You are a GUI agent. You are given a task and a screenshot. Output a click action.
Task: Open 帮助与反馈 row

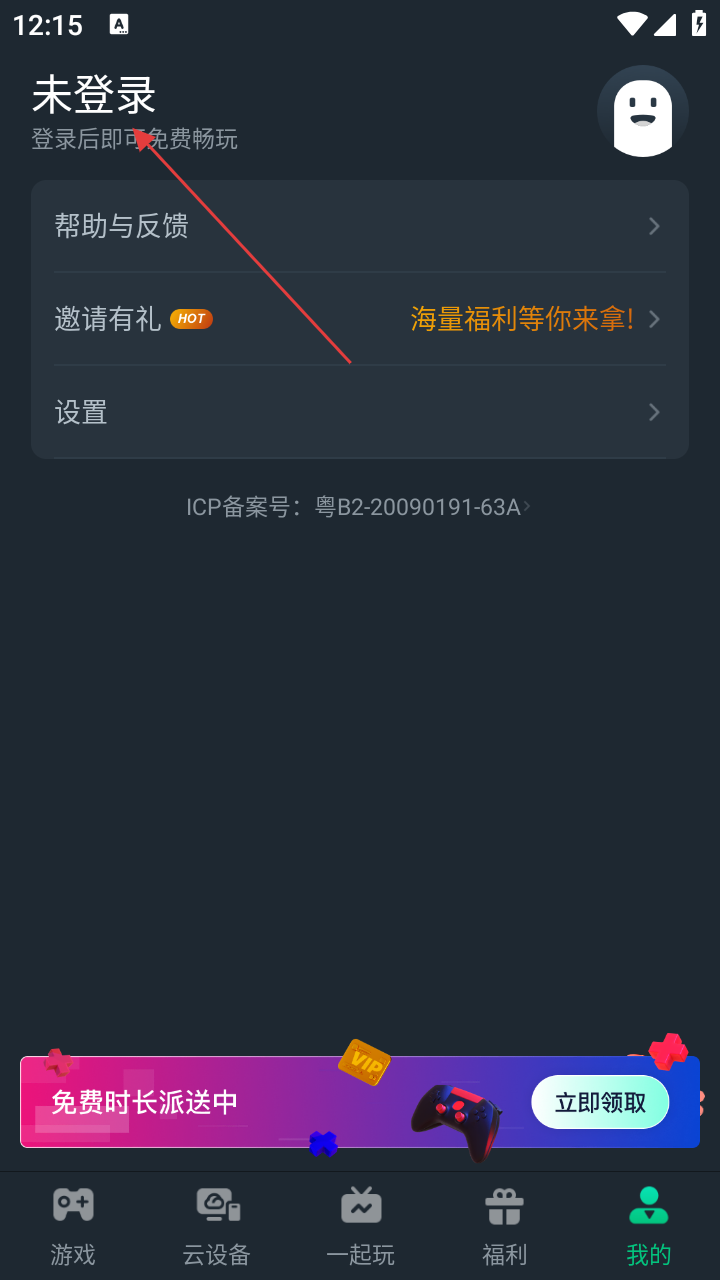tap(360, 226)
